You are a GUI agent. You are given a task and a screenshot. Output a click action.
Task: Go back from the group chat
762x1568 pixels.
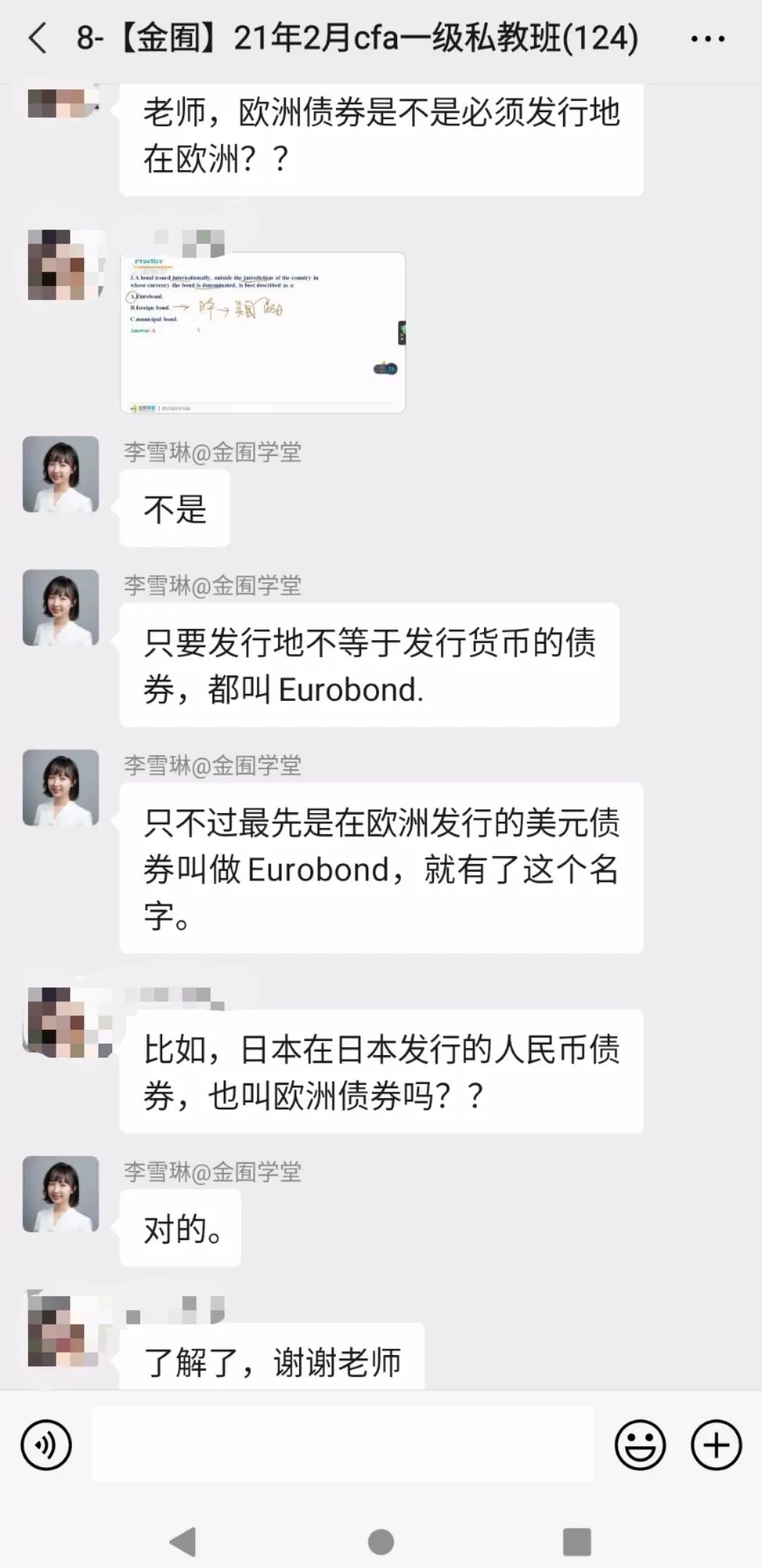[38, 38]
